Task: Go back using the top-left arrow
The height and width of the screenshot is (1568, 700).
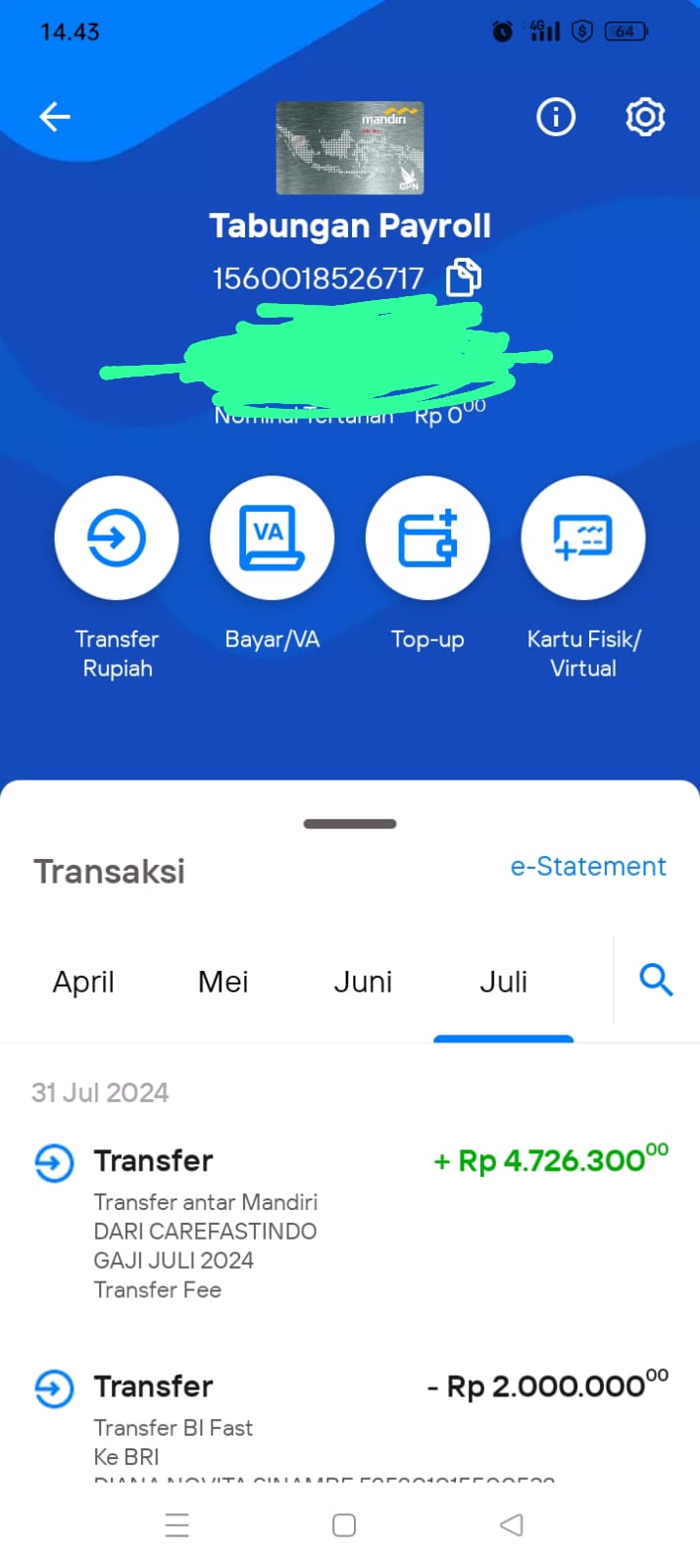Action: pos(55,118)
